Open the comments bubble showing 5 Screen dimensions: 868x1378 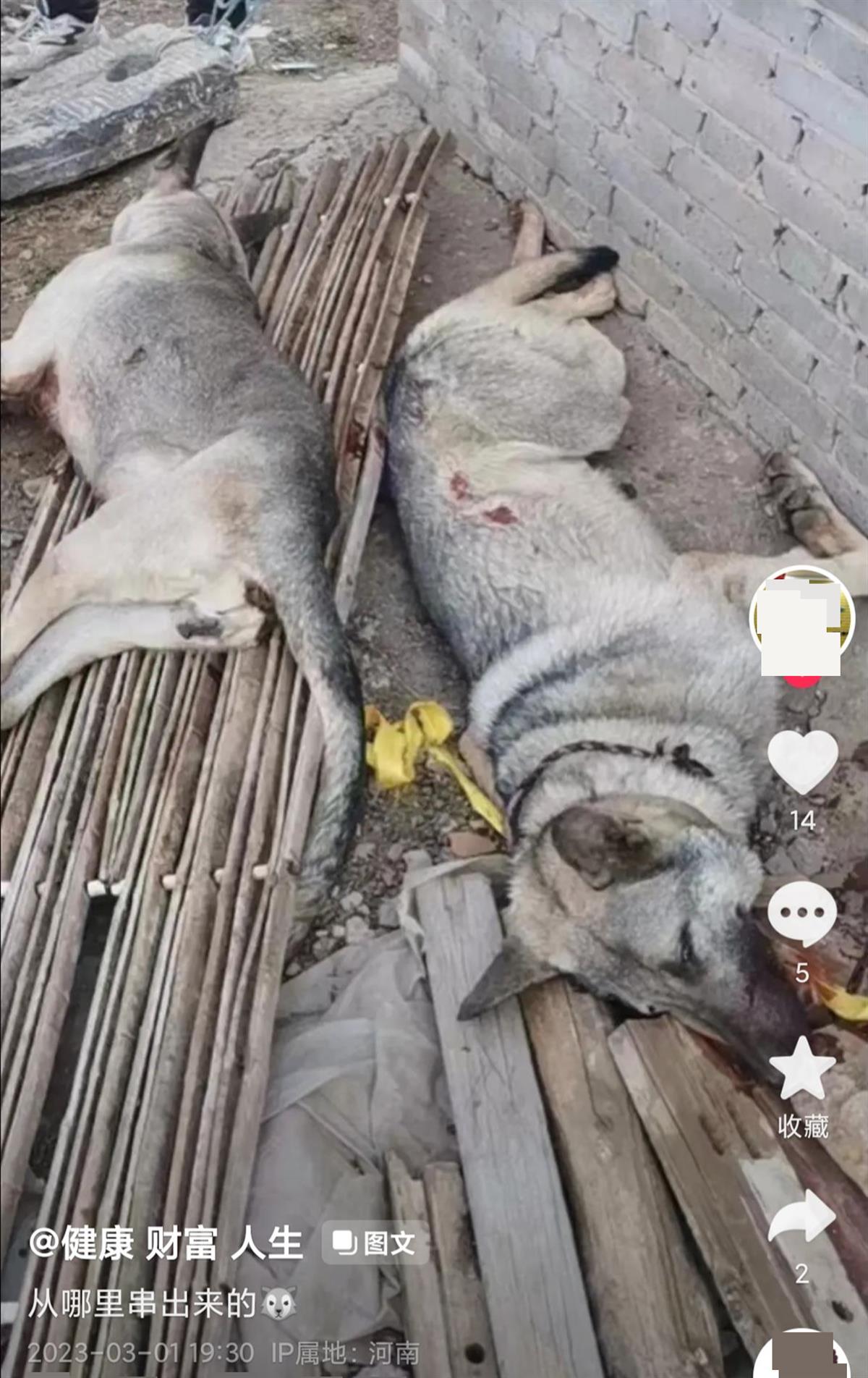coord(801,914)
